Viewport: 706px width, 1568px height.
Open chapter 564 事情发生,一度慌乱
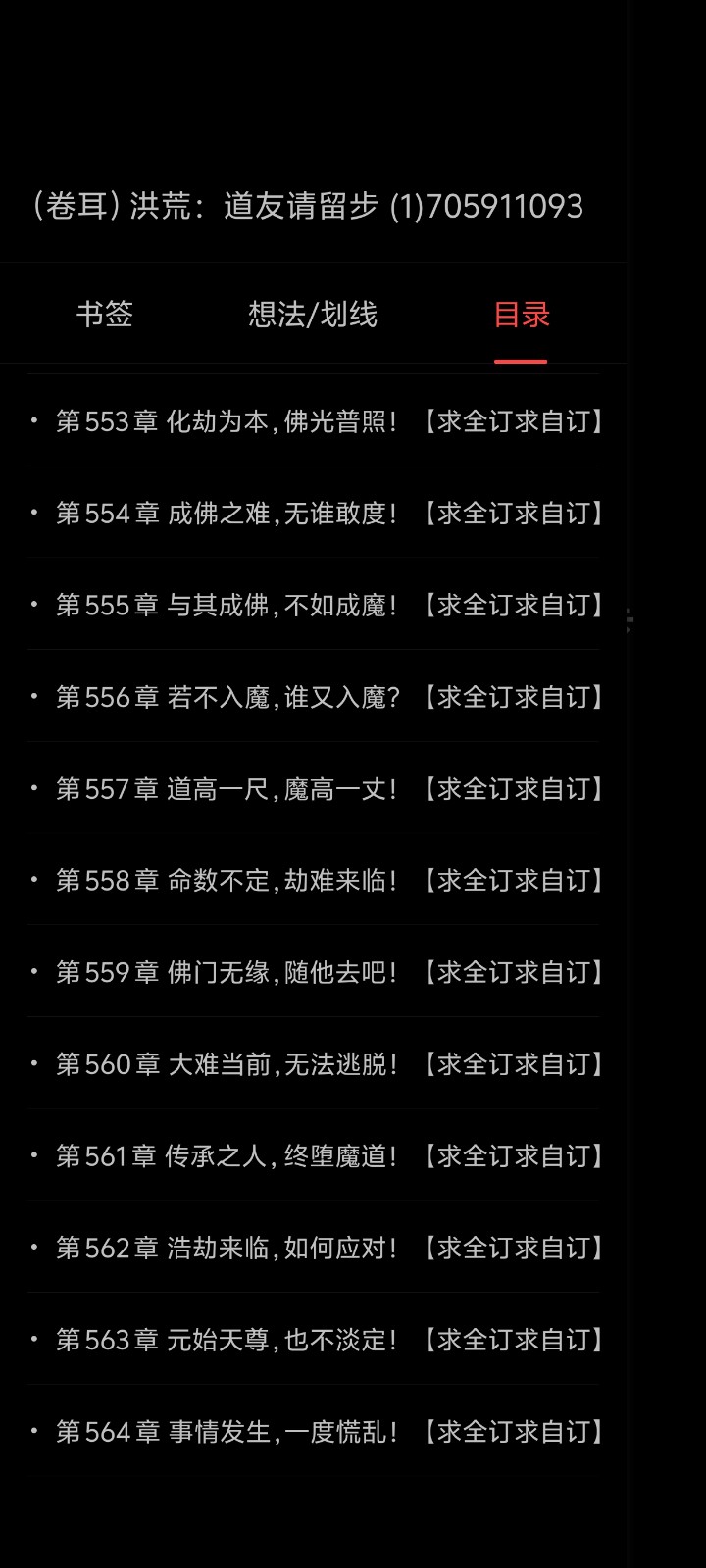[x=314, y=1432]
